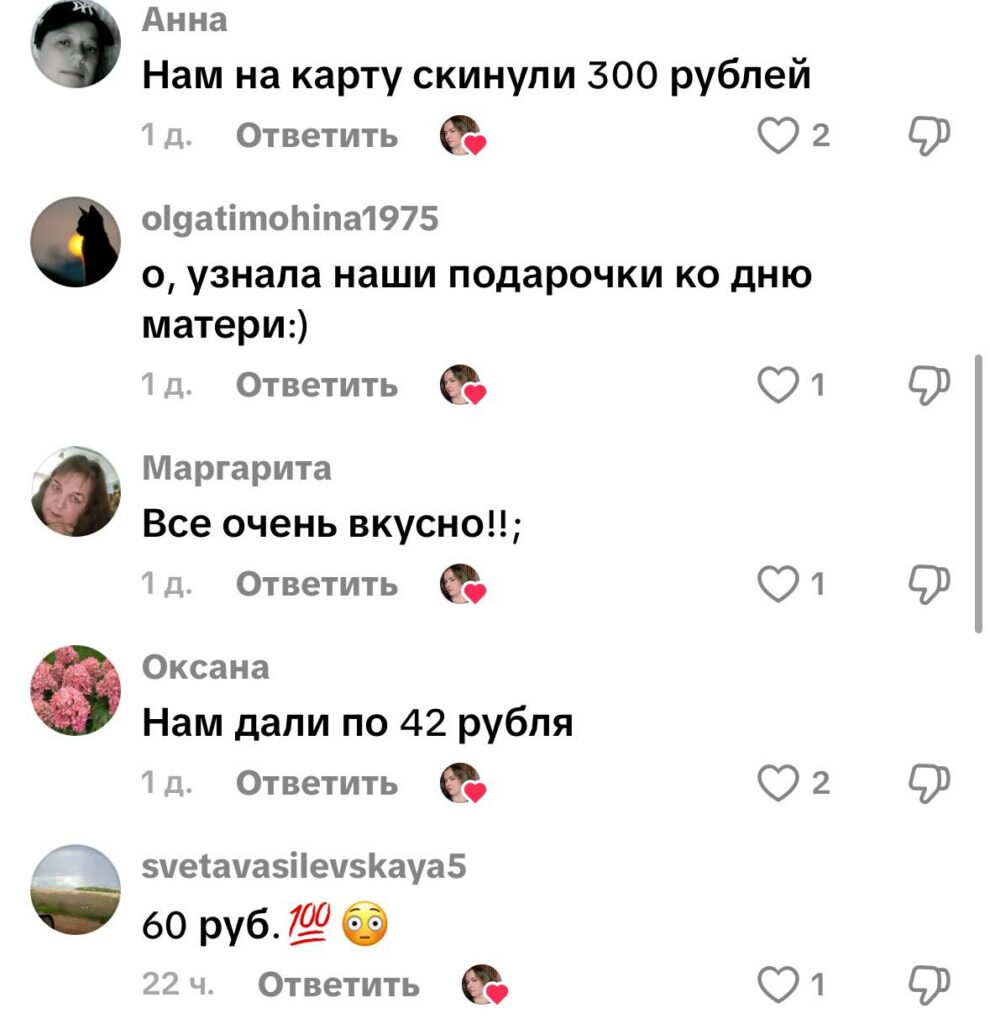Reply to svetavasilevskaya5's comment
The image size is (990, 1024).
coord(338,985)
